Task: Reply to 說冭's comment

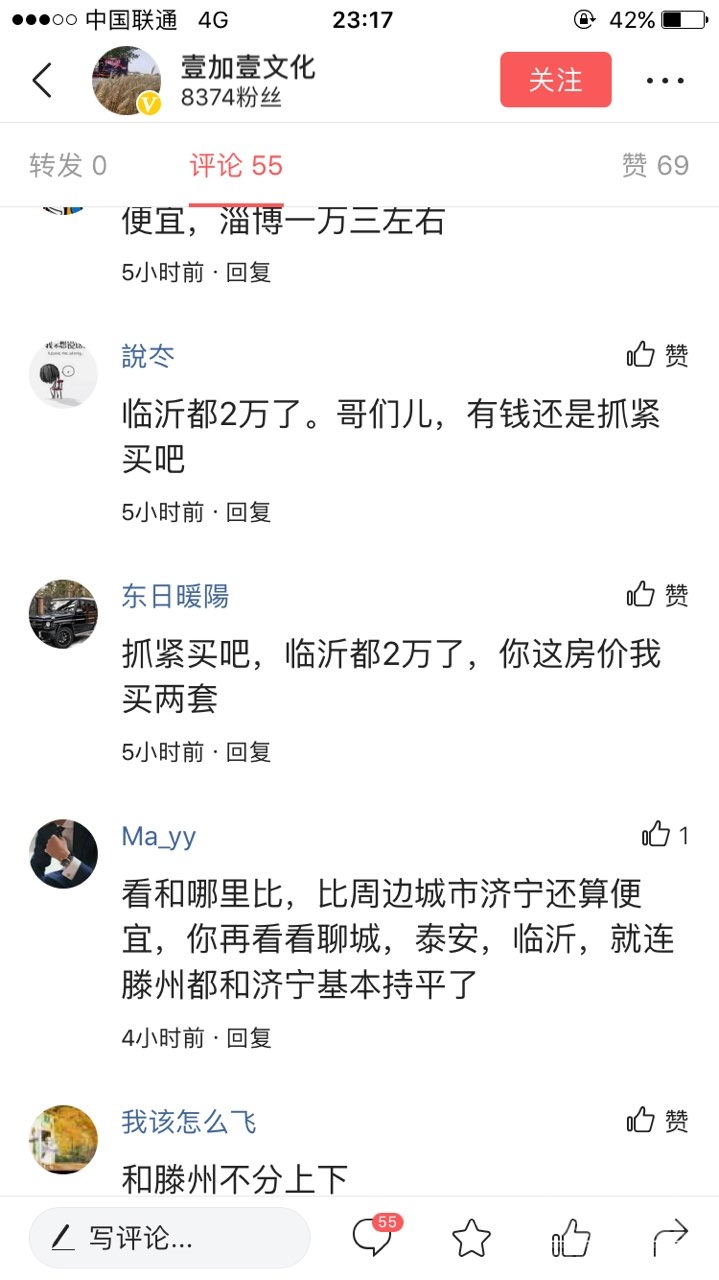Action: [248, 512]
